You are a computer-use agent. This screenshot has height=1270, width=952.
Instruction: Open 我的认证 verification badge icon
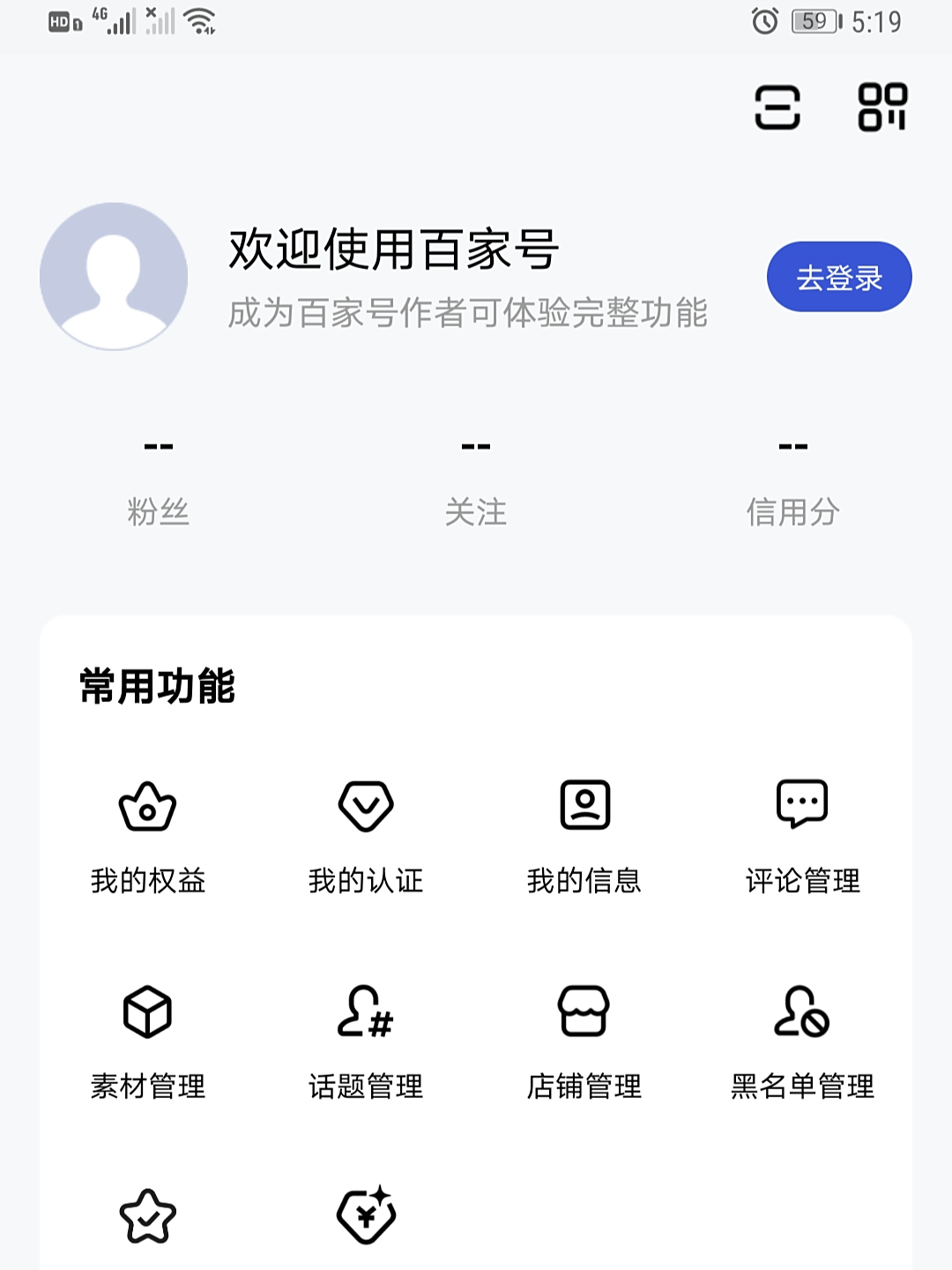pyautogui.click(x=365, y=804)
